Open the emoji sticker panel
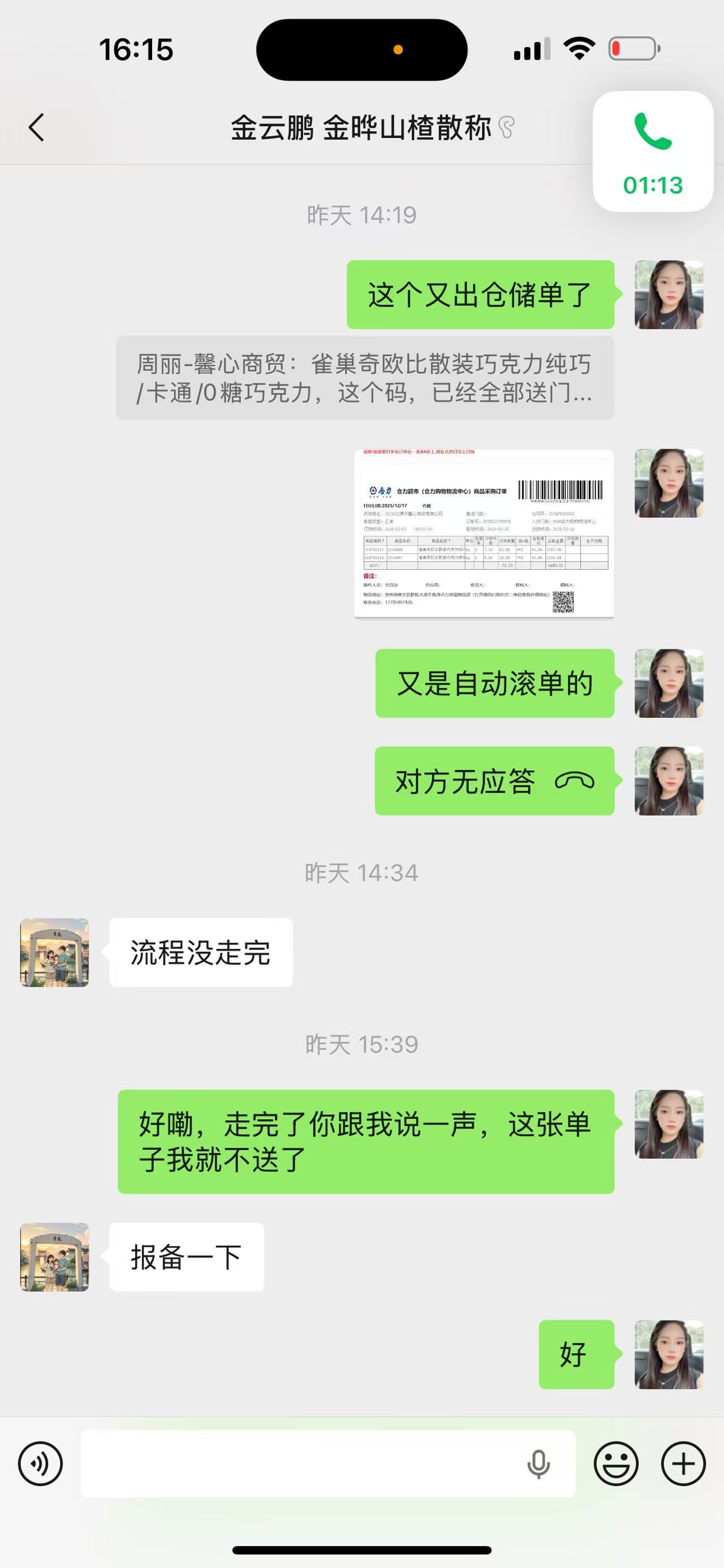This screenshot has height=1568, width=724. tap(616, 1464)
